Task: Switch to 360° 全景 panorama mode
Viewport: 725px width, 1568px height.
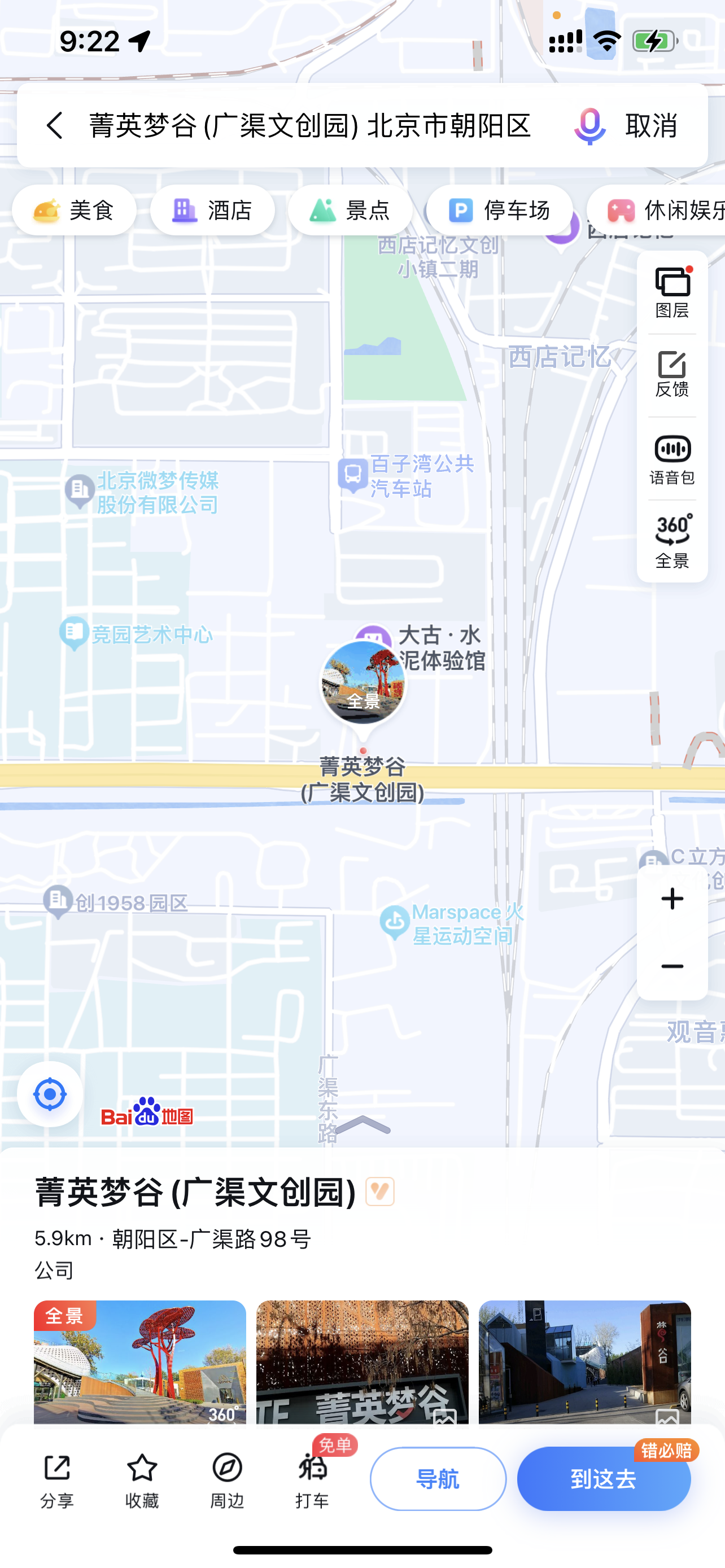Action: click(x=672, y=541)
